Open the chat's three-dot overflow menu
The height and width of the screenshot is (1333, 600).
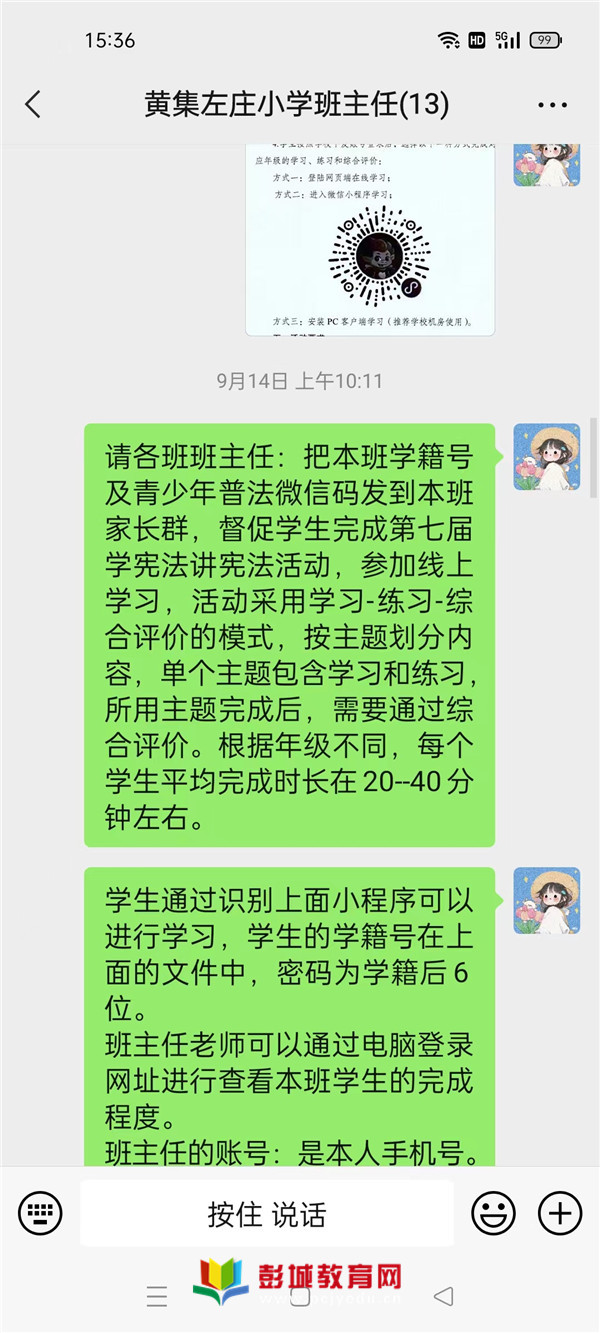[x=552, y=104]
